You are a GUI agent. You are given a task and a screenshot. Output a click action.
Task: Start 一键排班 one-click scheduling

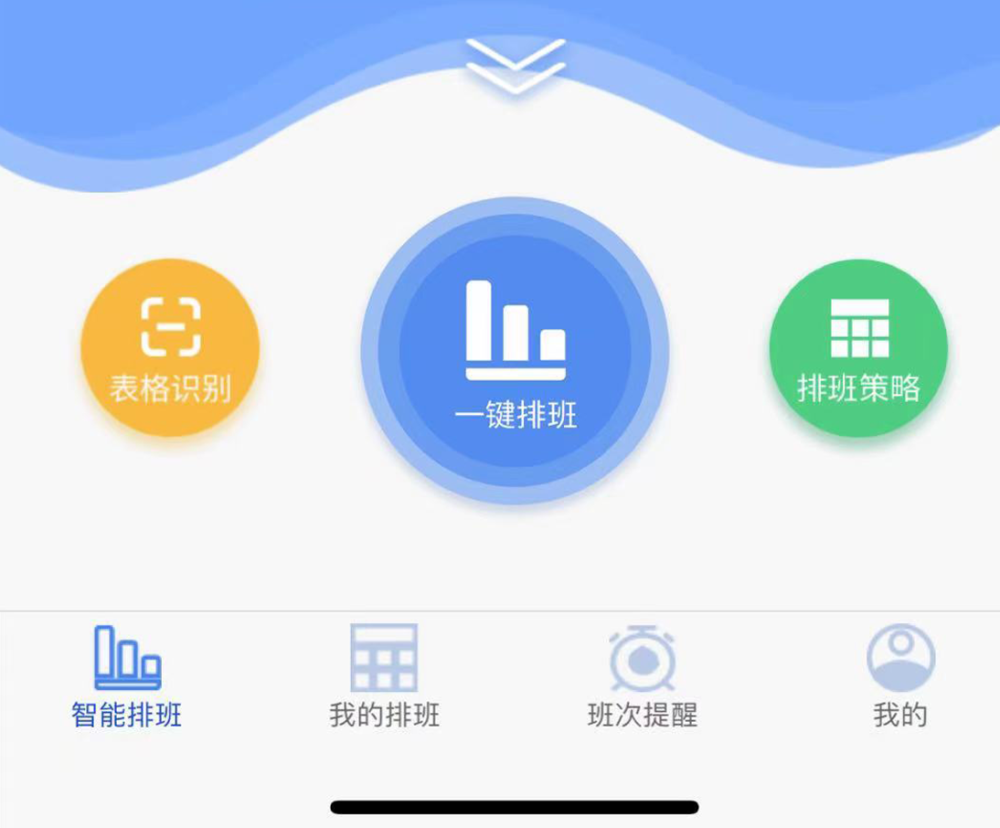pos(516,351)
